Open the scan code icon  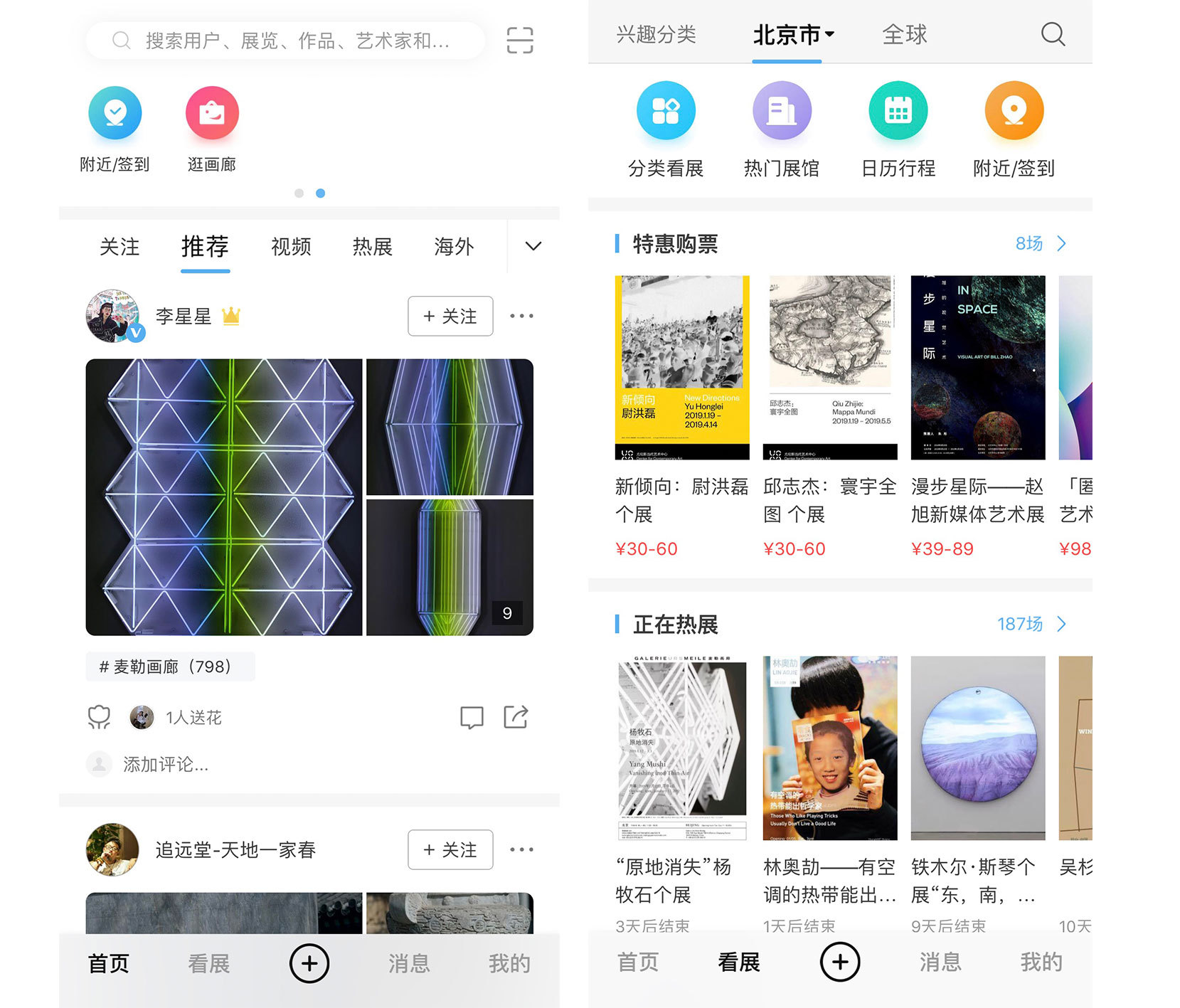pos(520,41)
